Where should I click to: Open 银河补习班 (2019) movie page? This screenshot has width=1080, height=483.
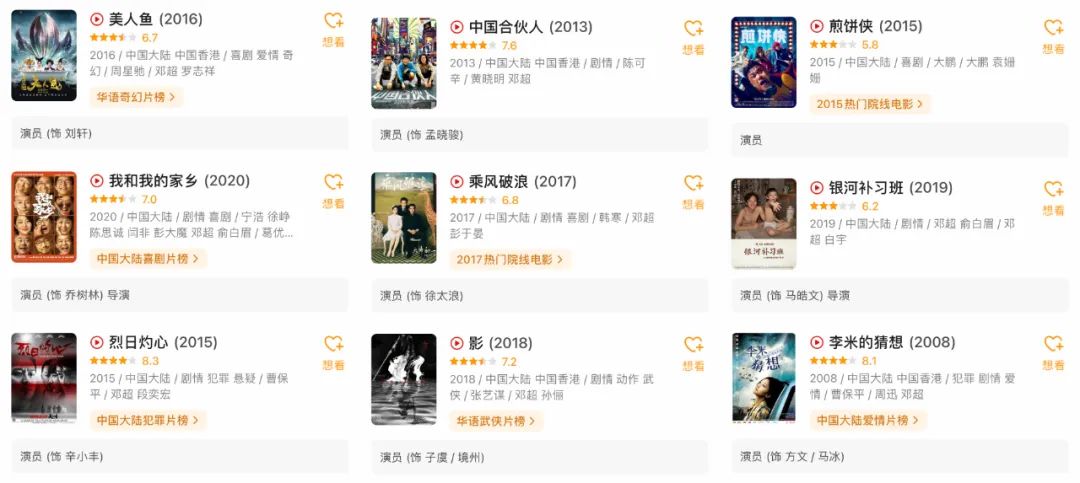tap(890, 188)
